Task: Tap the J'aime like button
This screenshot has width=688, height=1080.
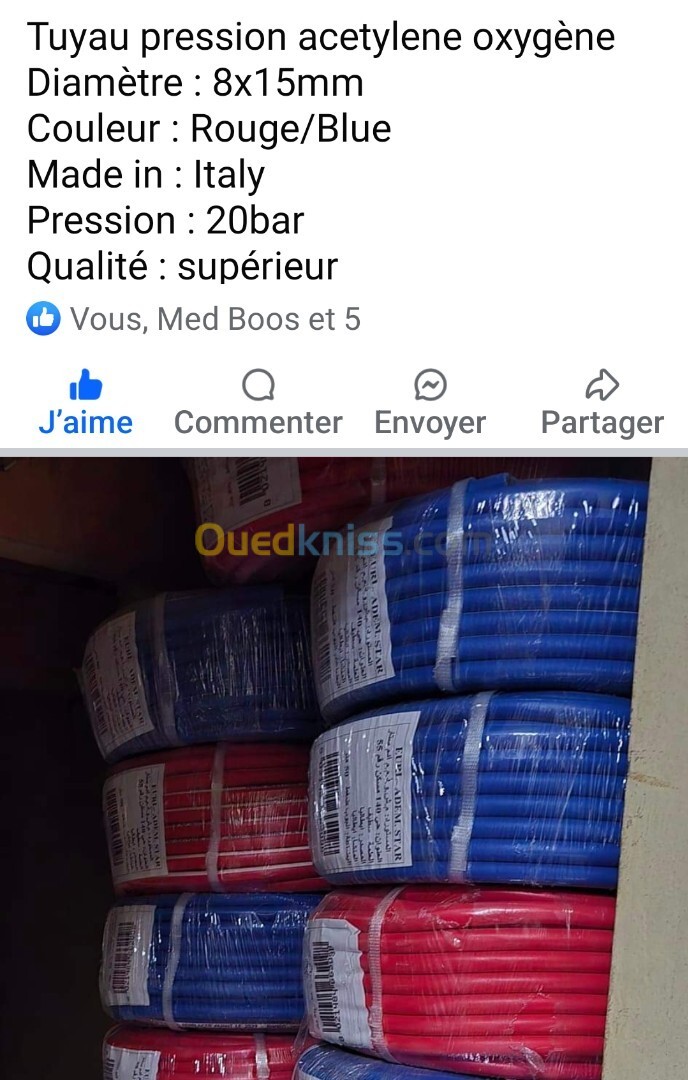Action: (86, 403)
